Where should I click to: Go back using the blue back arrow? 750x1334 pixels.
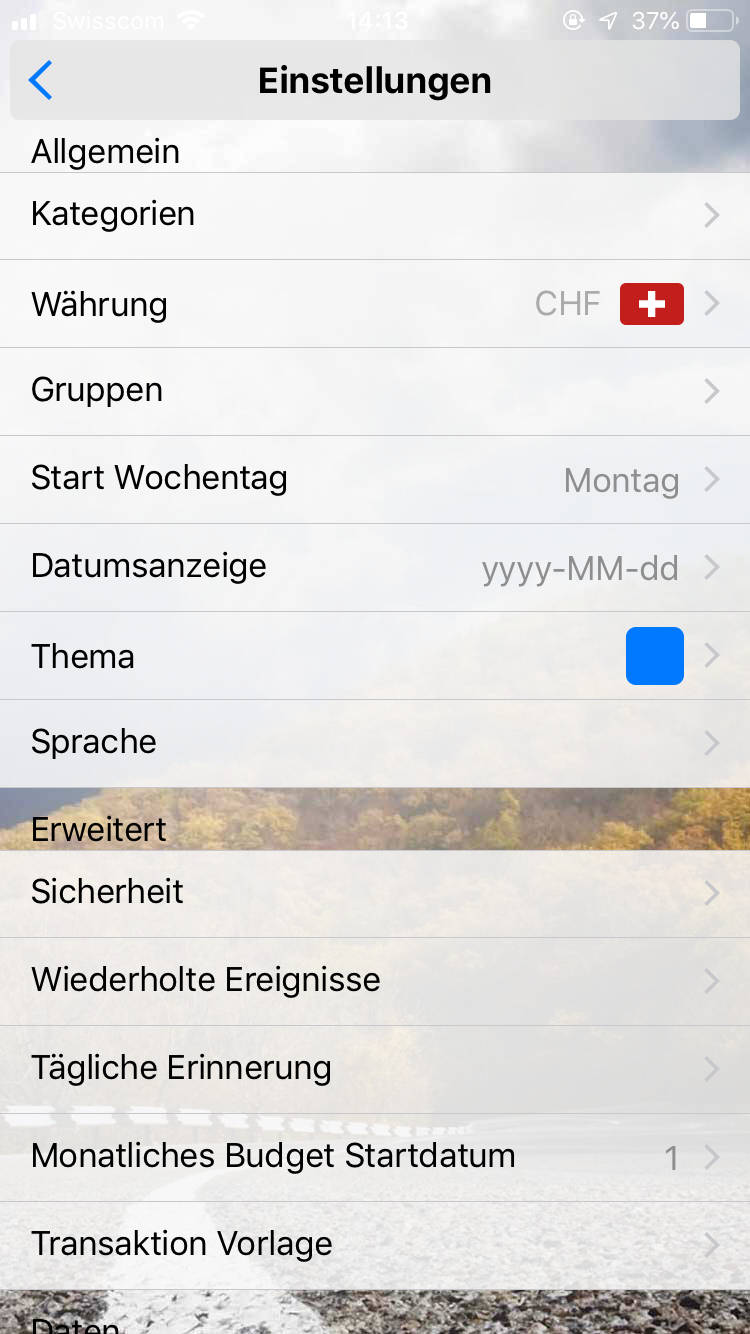point(41,80)
